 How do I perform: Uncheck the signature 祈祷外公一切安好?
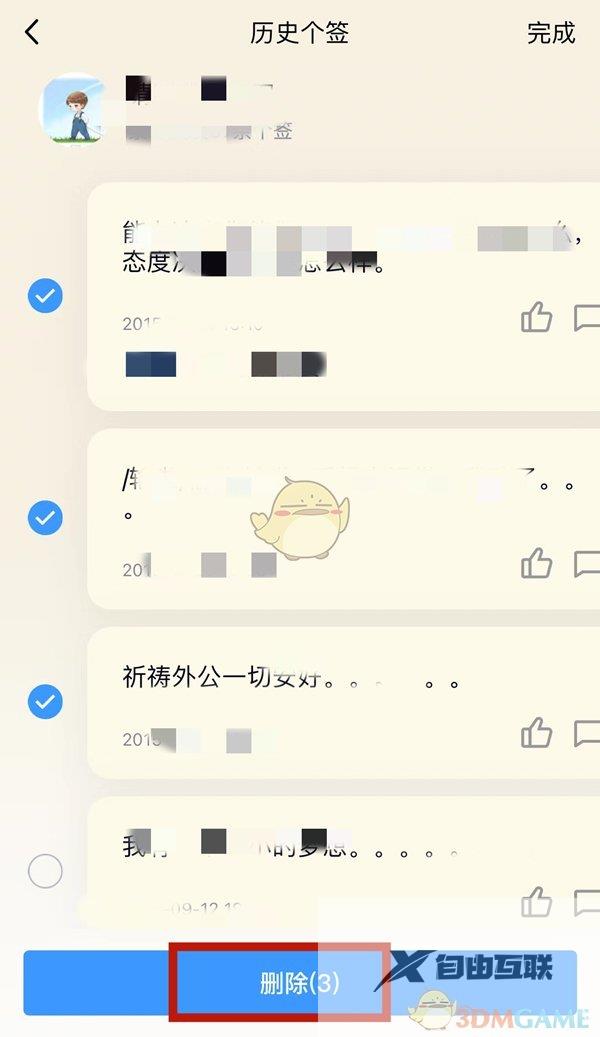click(x=45, y=701)
